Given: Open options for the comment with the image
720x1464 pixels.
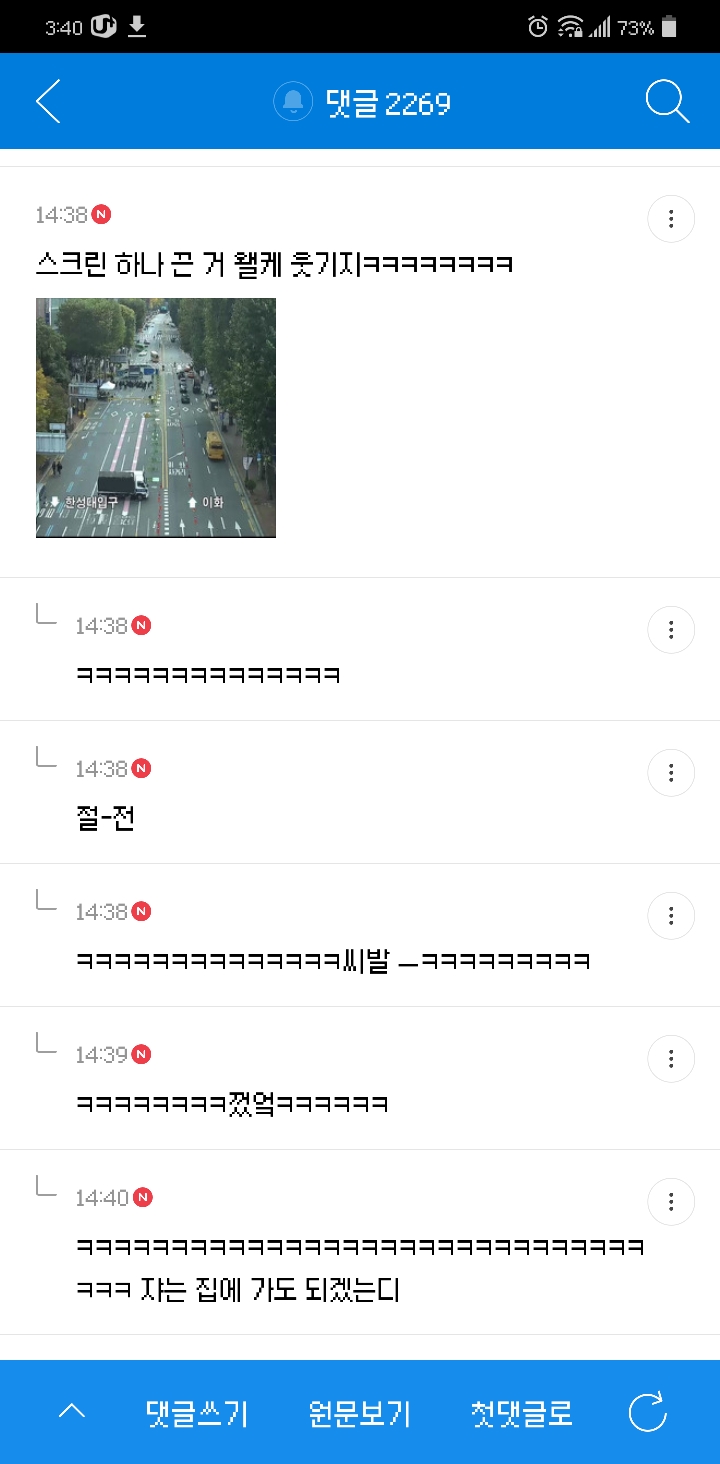Looking at the screenshot, I should [671, 218].
